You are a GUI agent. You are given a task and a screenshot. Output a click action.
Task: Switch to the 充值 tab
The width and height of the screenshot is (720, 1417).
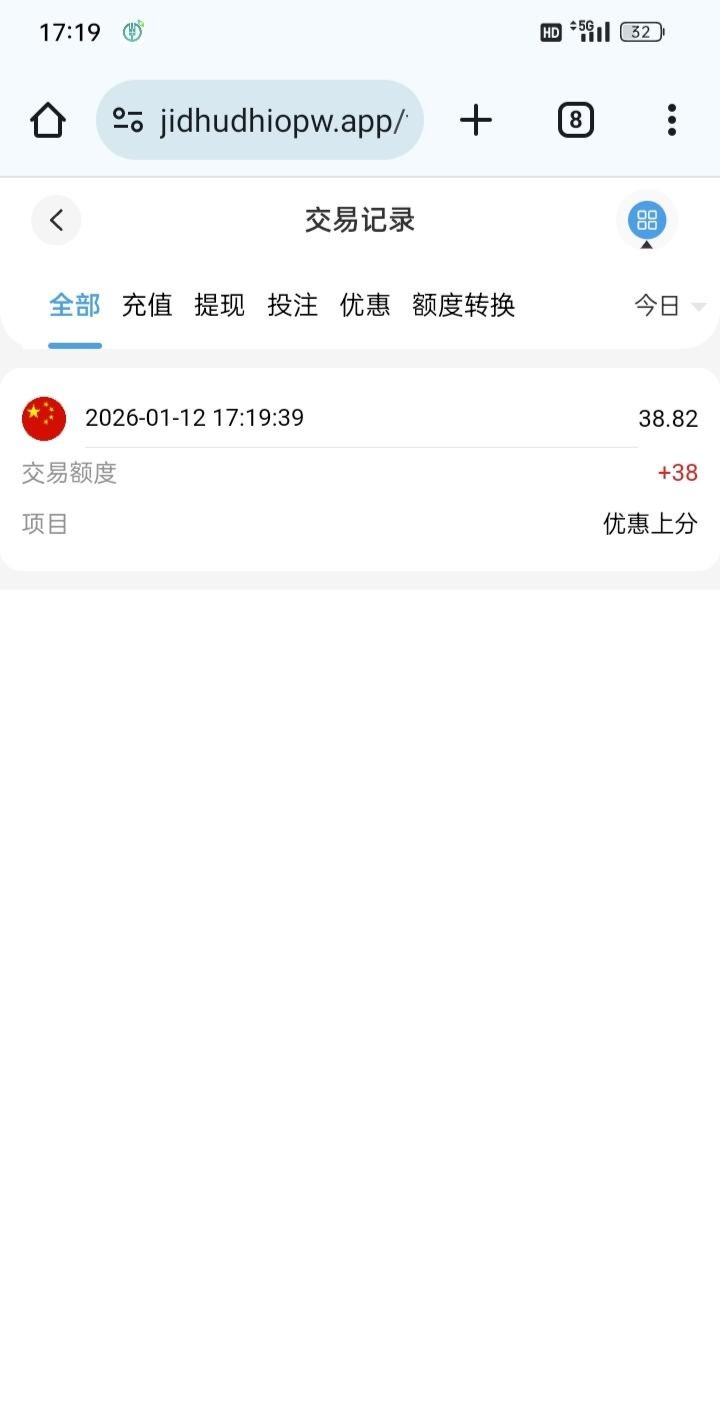pyautogui.click(x=147, y=305)
